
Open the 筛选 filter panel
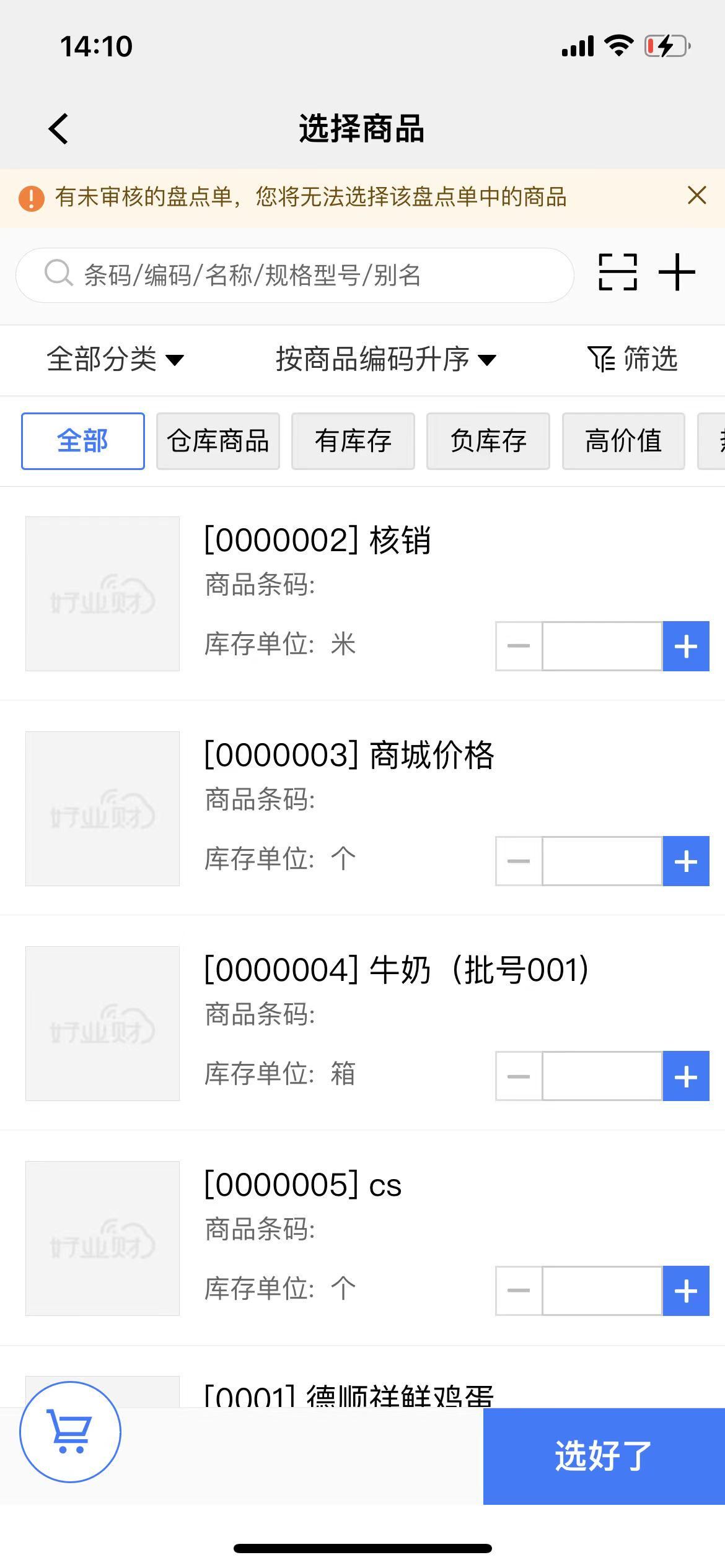[x=632, y=359]
